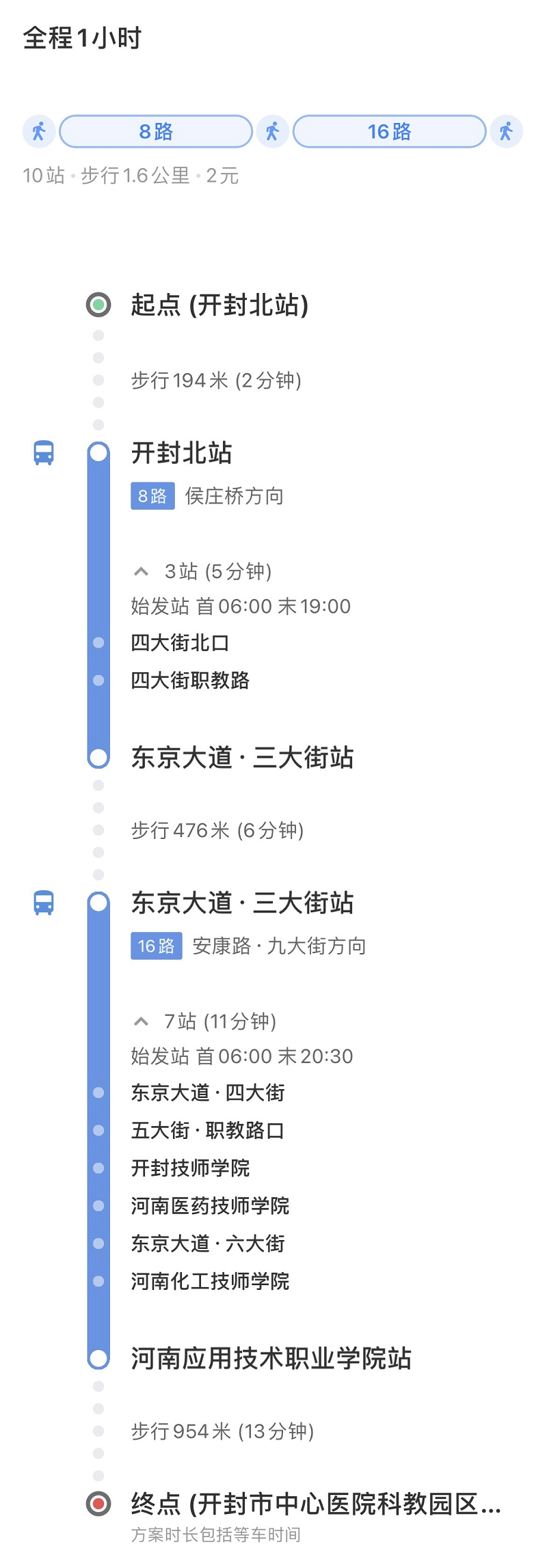Tap the 16路 安康路·九大街方向 line badge
The image size is (547, 1568).
pos(156,946)
